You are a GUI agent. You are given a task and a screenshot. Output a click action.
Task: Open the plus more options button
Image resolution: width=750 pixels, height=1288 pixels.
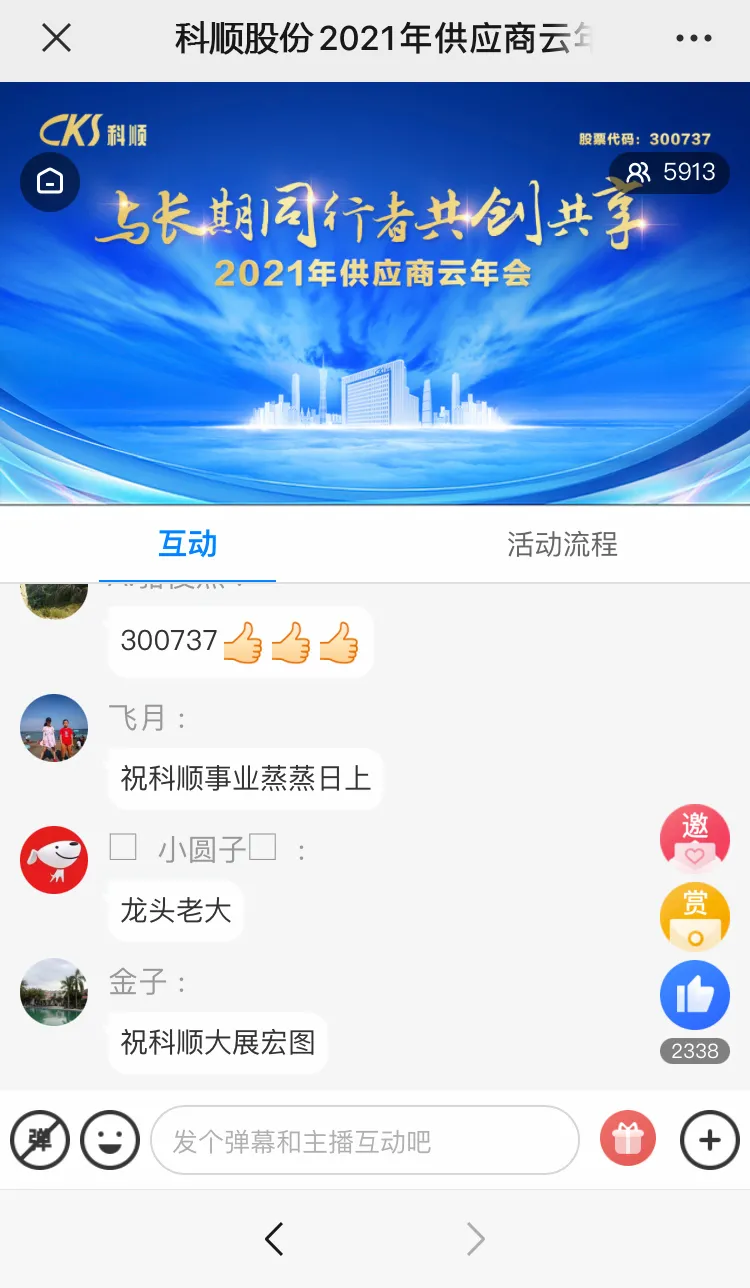709,1140
